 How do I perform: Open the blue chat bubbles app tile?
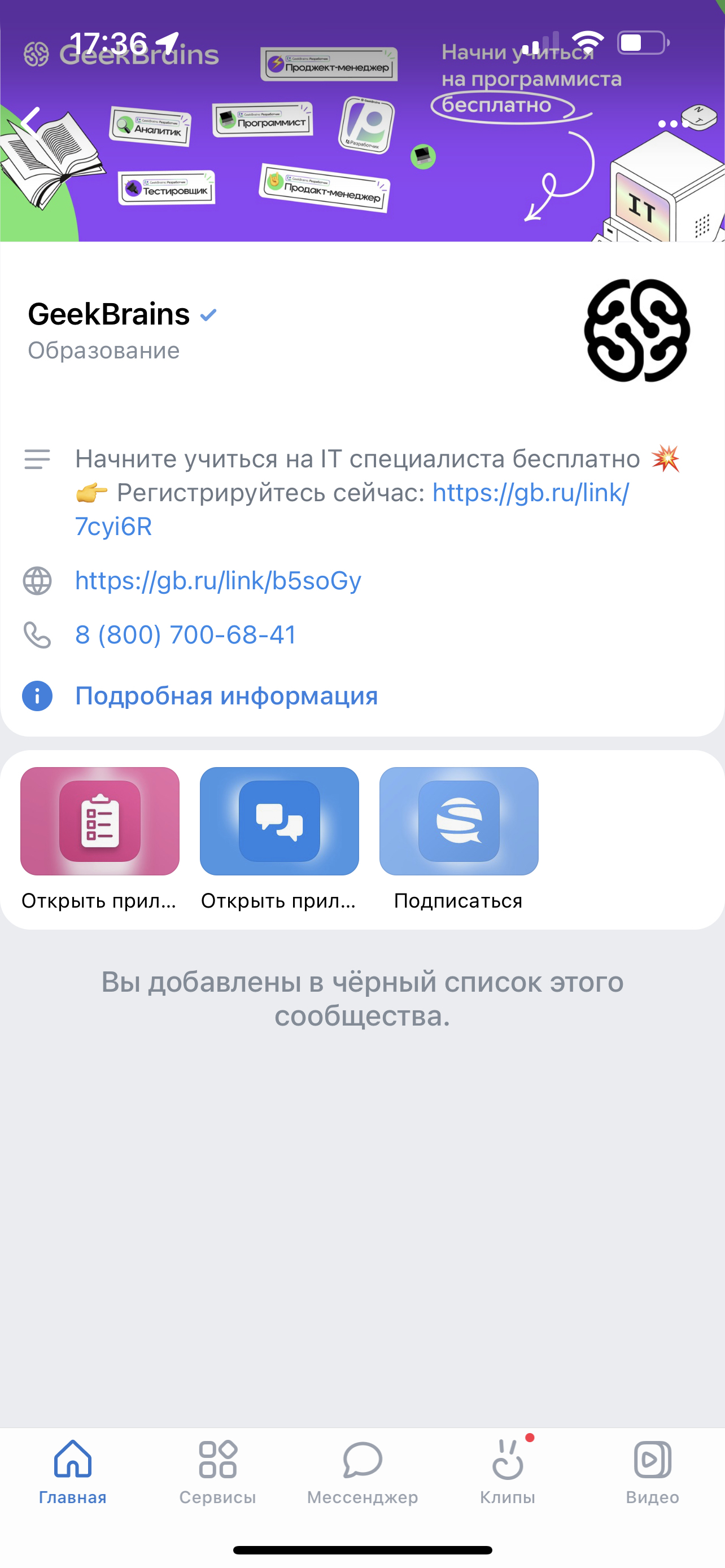(x=279, y=821)
